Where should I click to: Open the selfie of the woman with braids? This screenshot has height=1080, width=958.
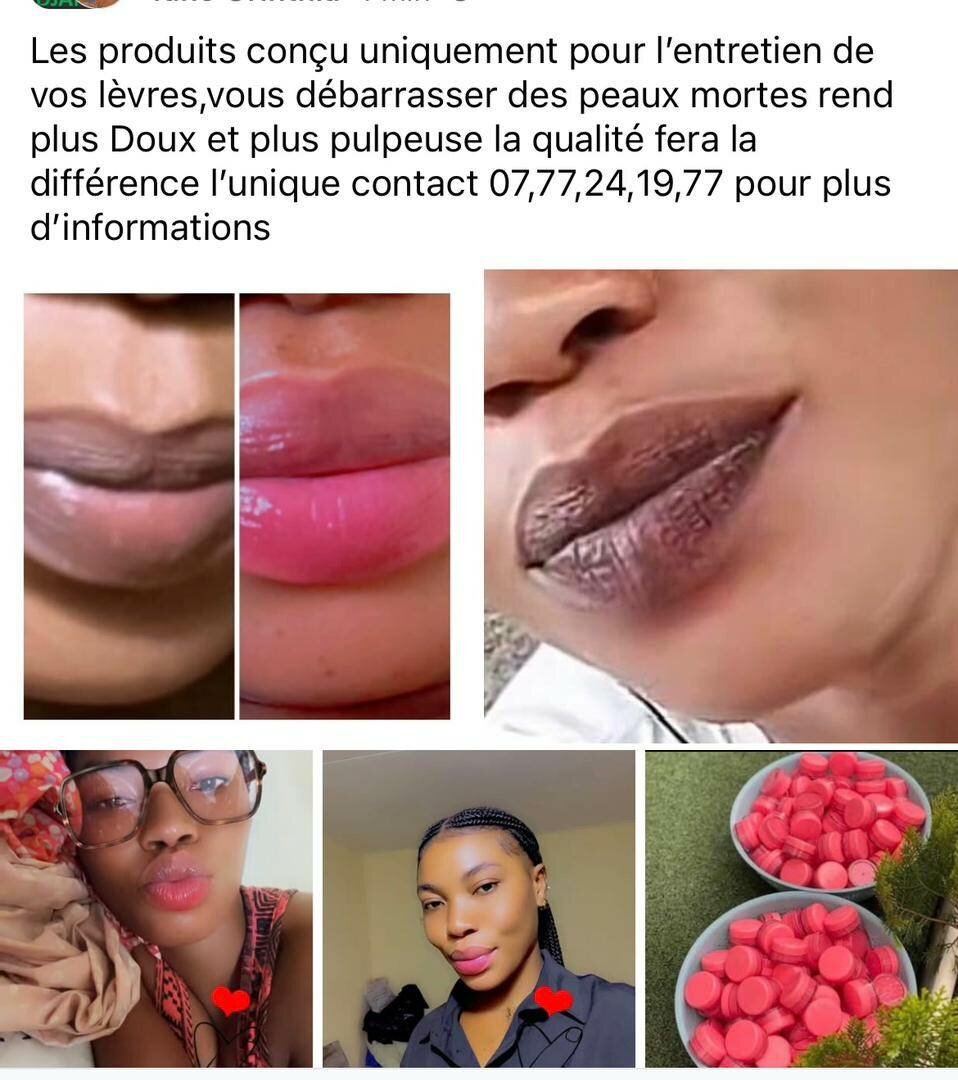[479, 908]
